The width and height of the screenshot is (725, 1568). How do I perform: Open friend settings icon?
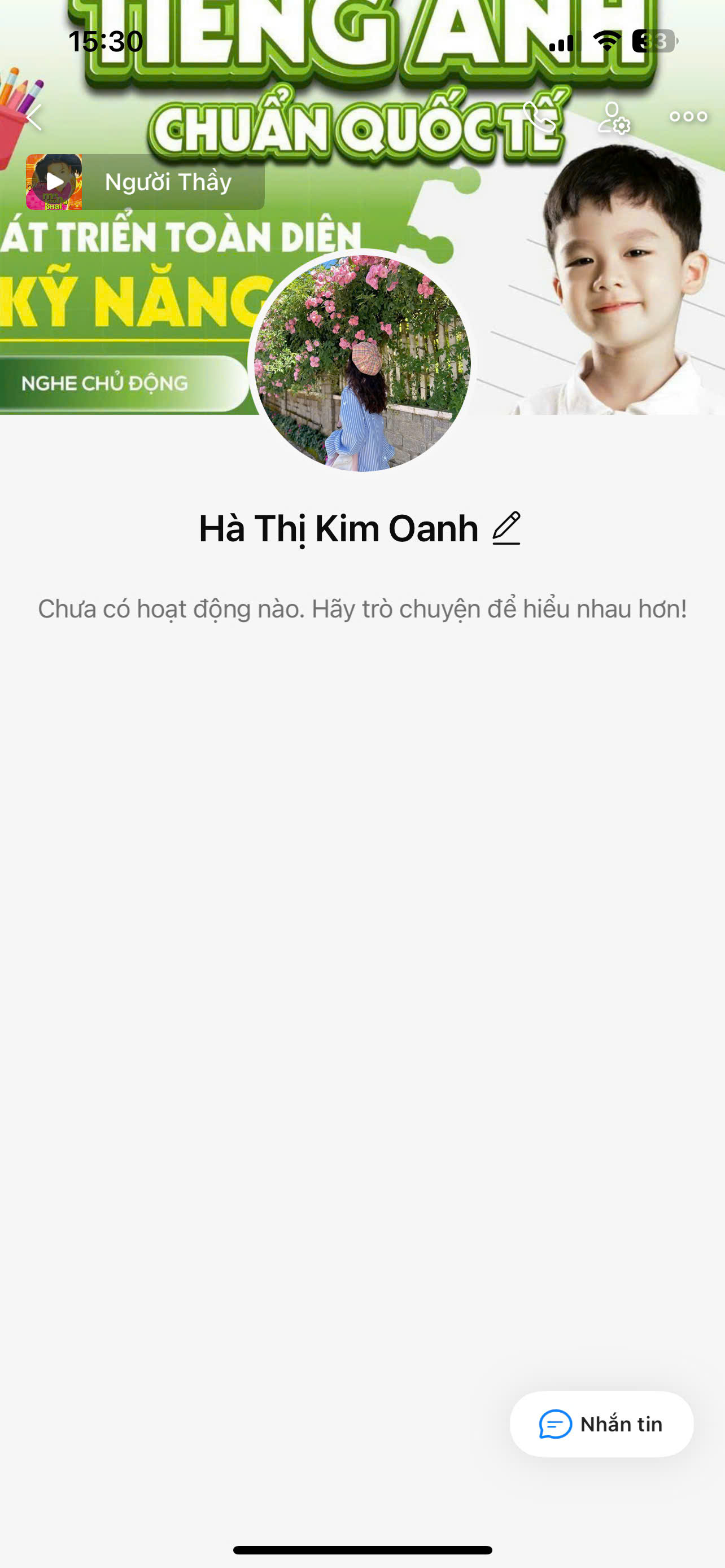coord(613,117)
